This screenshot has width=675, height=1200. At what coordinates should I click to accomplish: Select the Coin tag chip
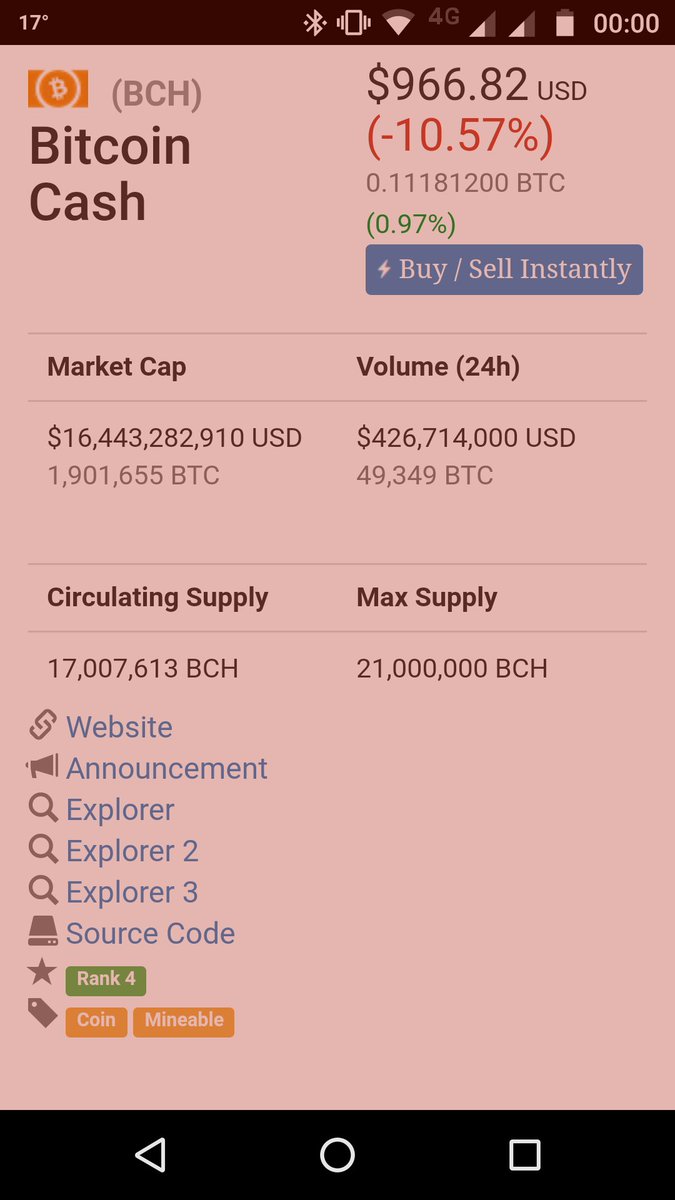click(x=96, y=1020)
